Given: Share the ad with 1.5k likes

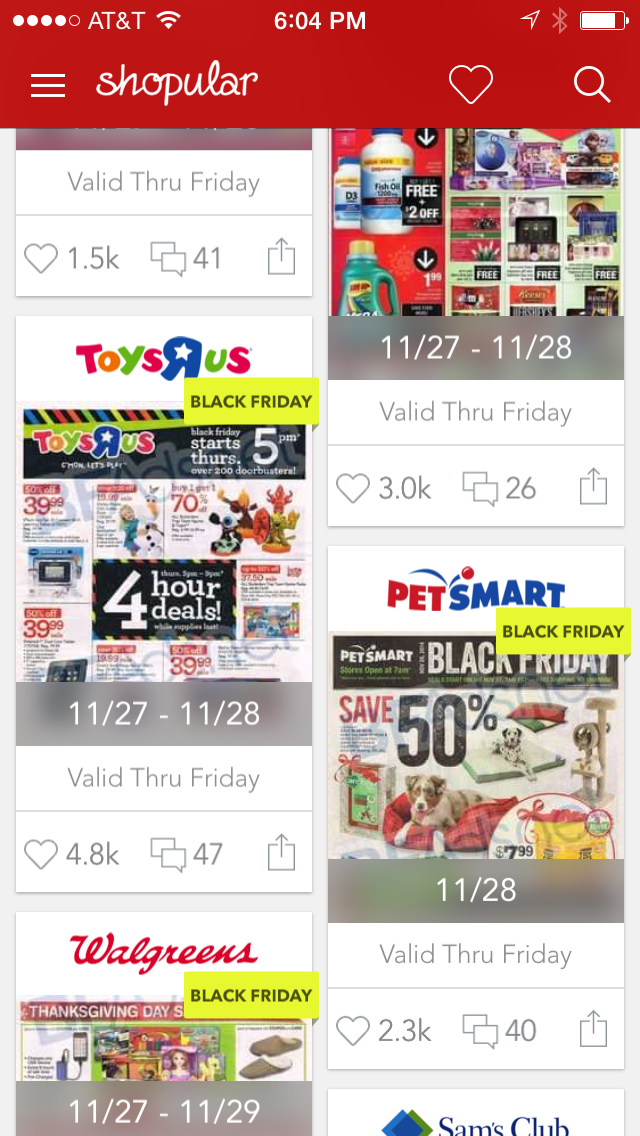Looking at the screenshot, I should 281,256.
